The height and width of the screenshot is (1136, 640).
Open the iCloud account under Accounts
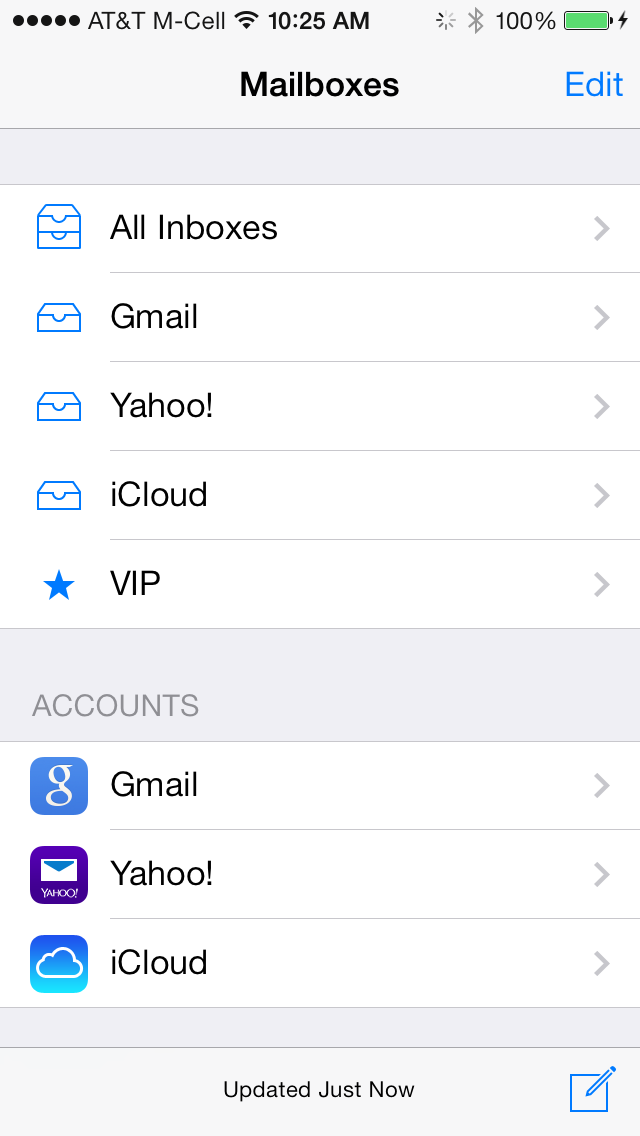(320, 964)
